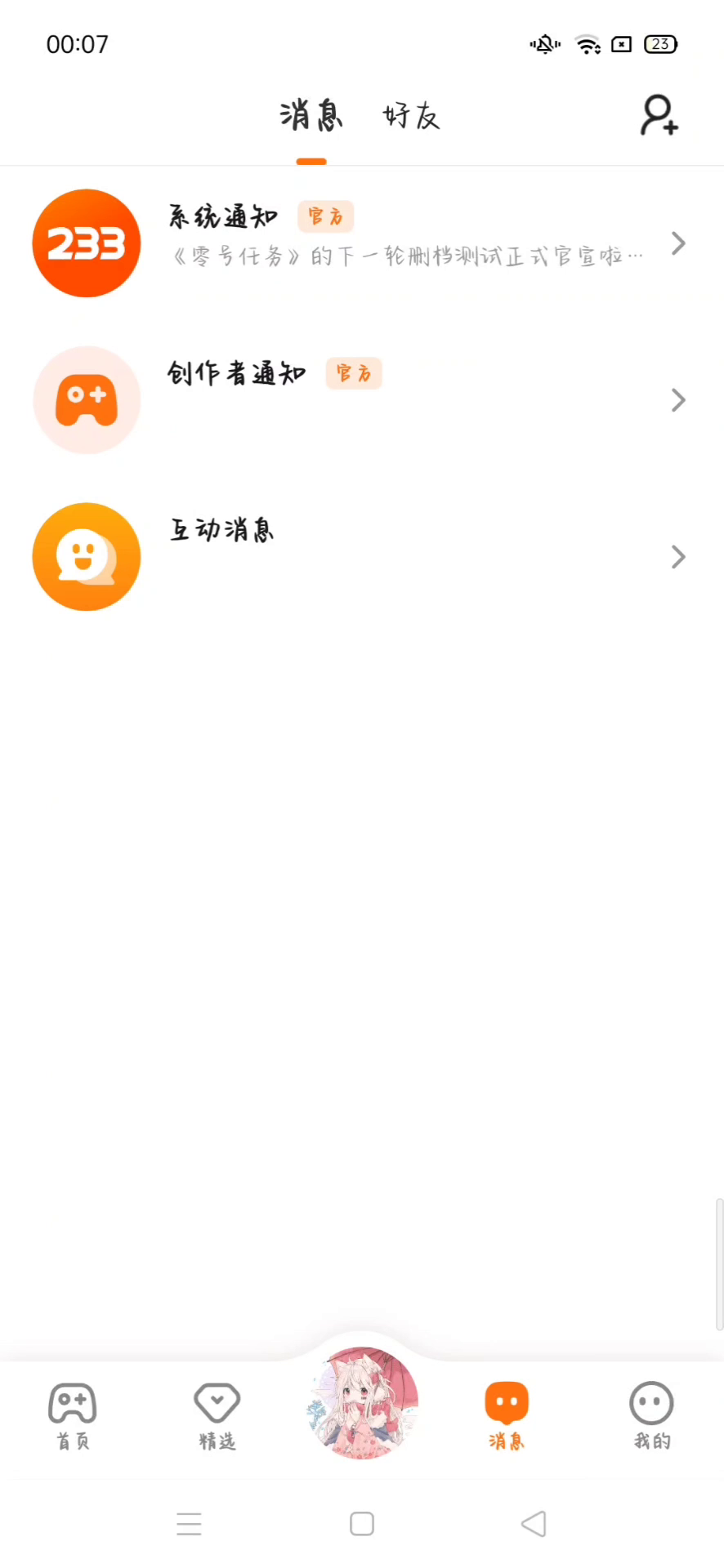The width and height of the screenshot is (724, 1568).
Task: Switch to the 好友 tab
Action: [411, 116]
